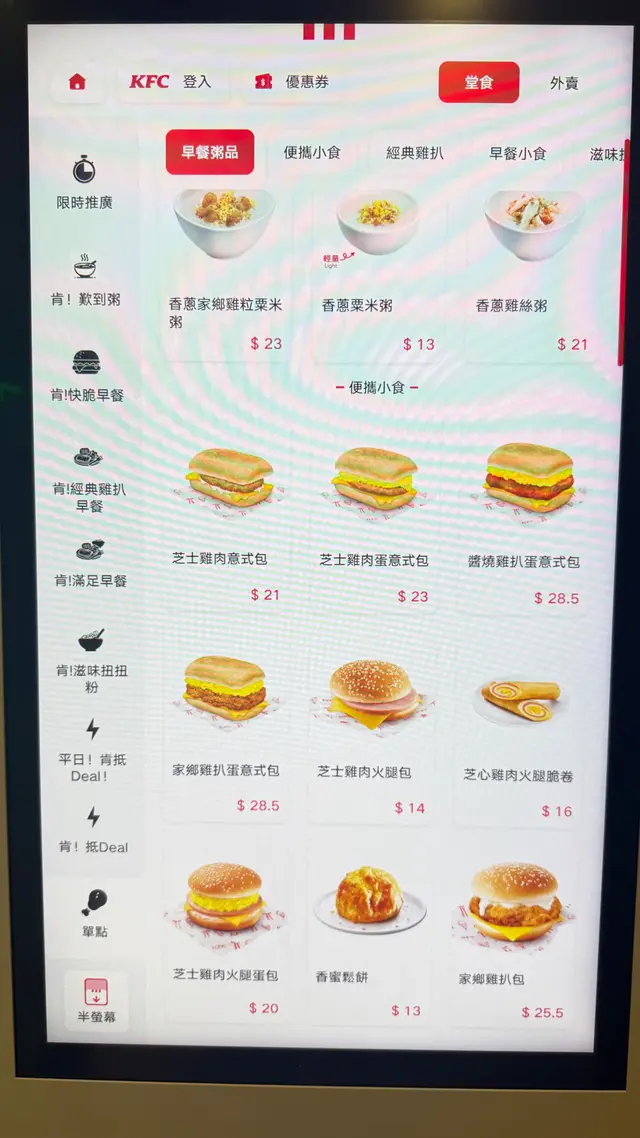
Task: Select 芝士雞肉火腿包 for $14
Action: click(x=370, y=735)
